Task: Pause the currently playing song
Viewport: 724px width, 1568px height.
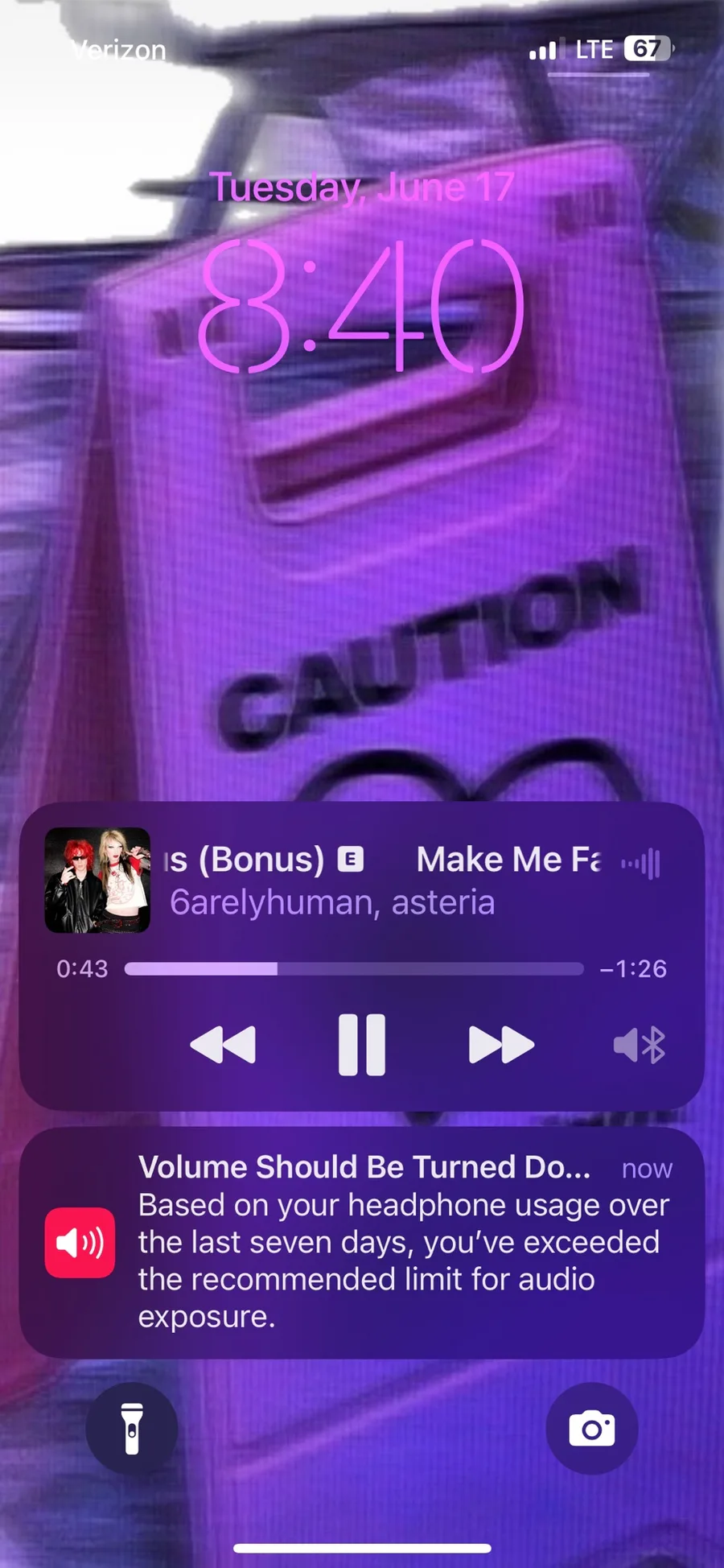Action: 362,1045
